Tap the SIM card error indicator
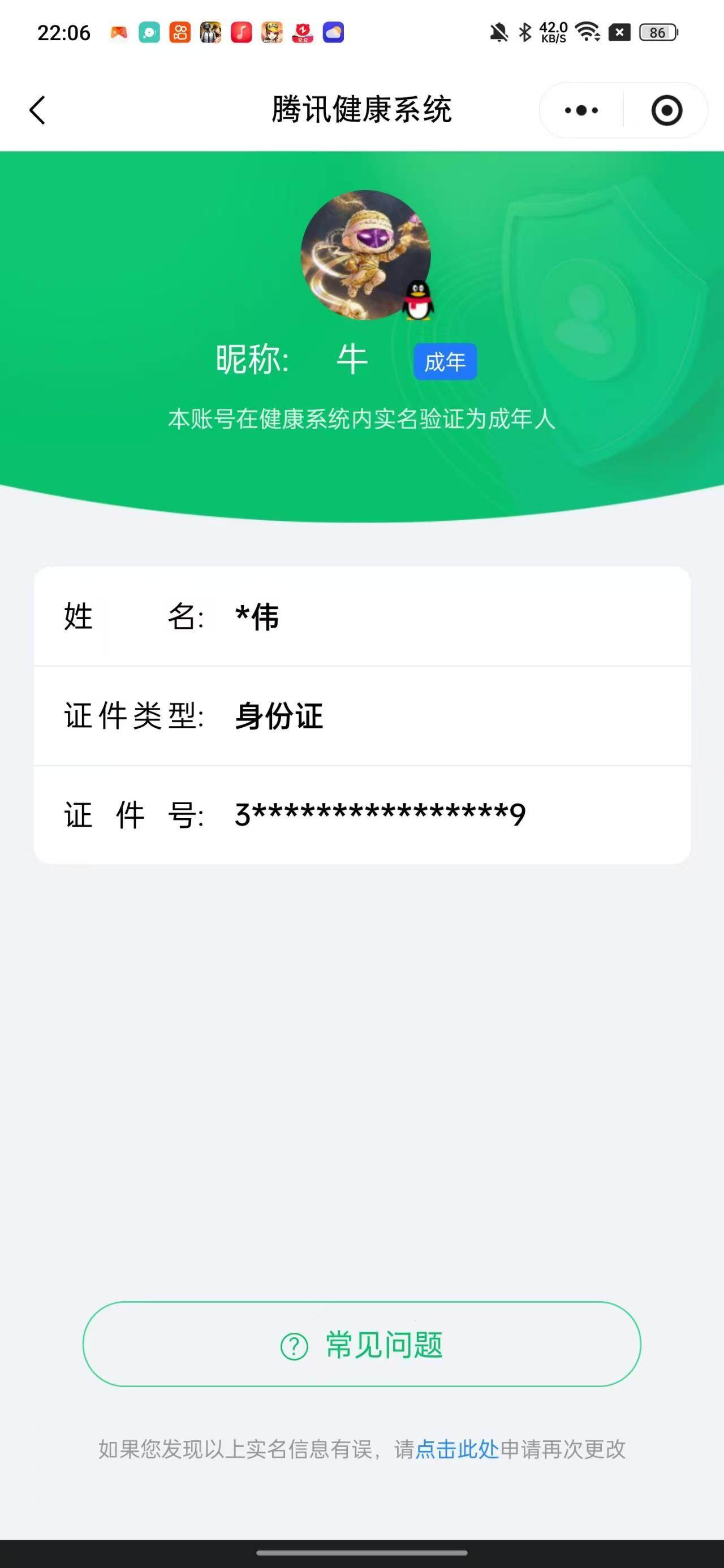The width and height of the screenshot is (724, 1568). [620, 32]
